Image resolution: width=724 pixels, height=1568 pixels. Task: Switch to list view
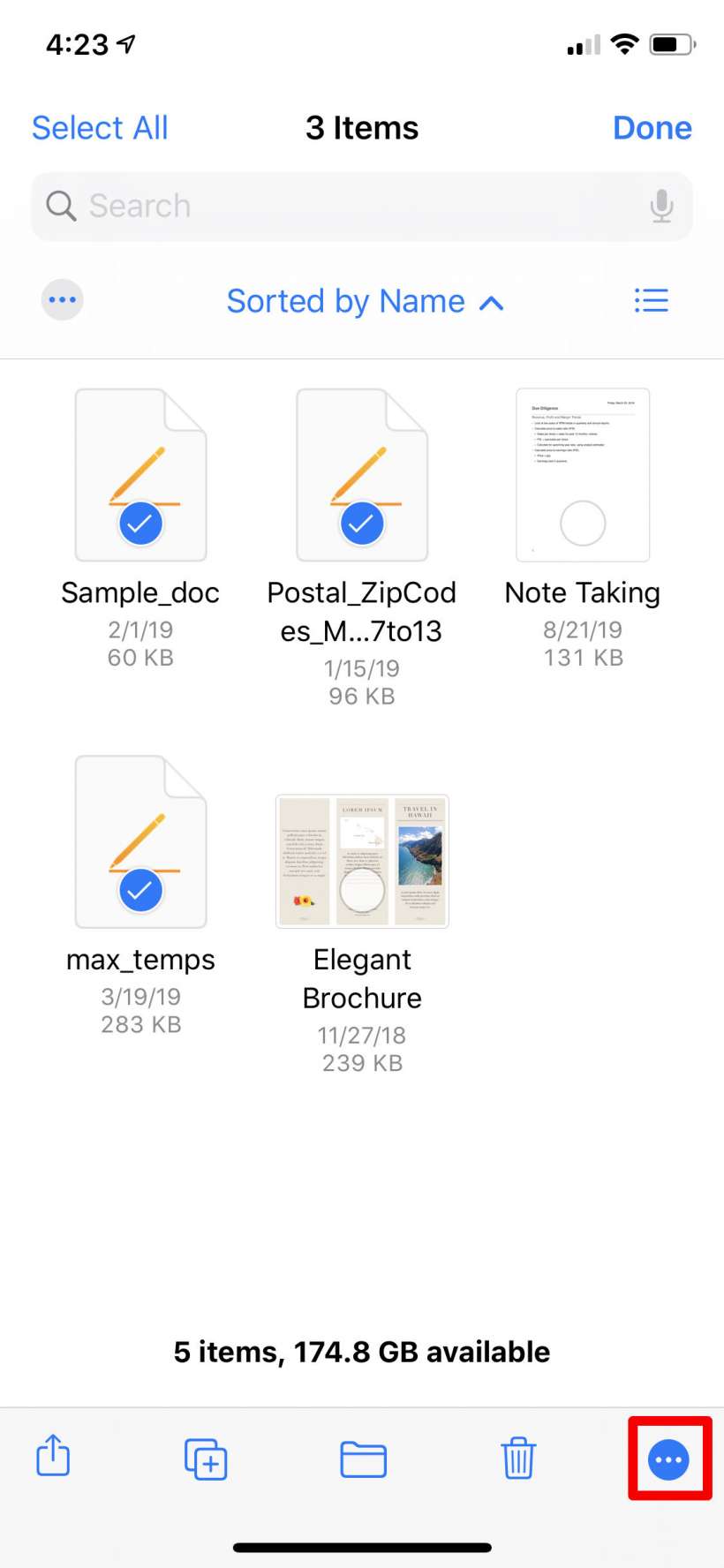[x=651, y=300]
